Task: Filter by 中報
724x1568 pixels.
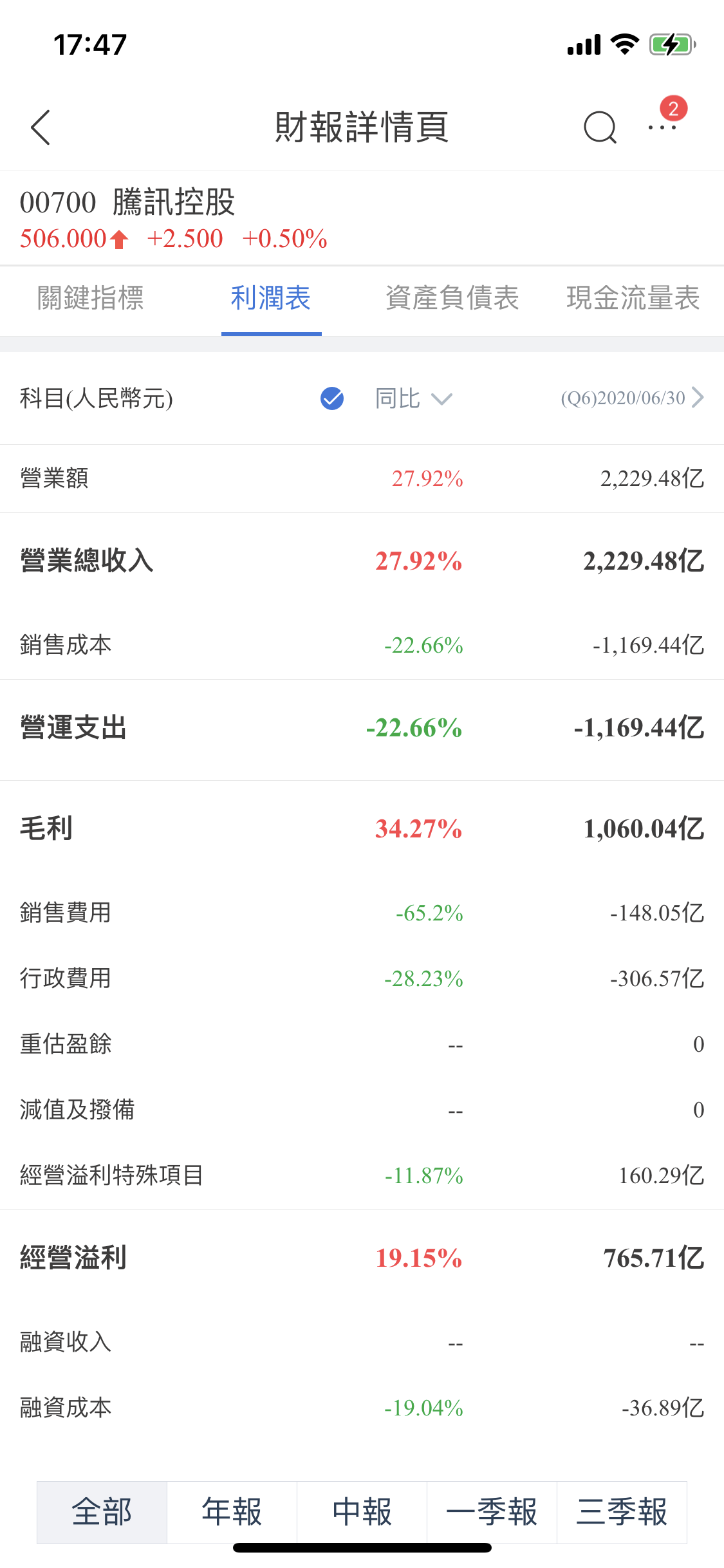Action: point(362,1512)
